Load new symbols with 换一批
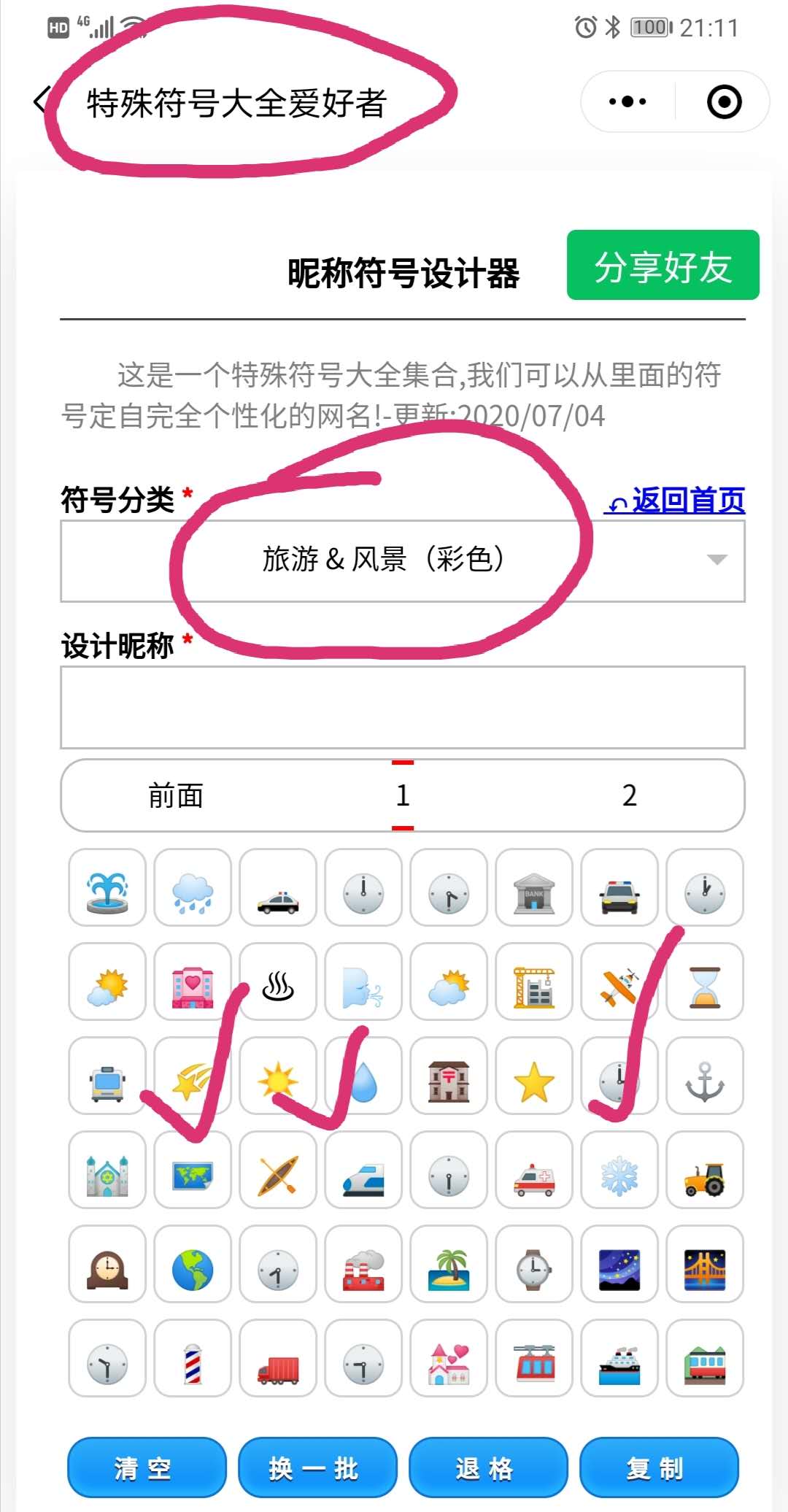 tap(317, 1467)
